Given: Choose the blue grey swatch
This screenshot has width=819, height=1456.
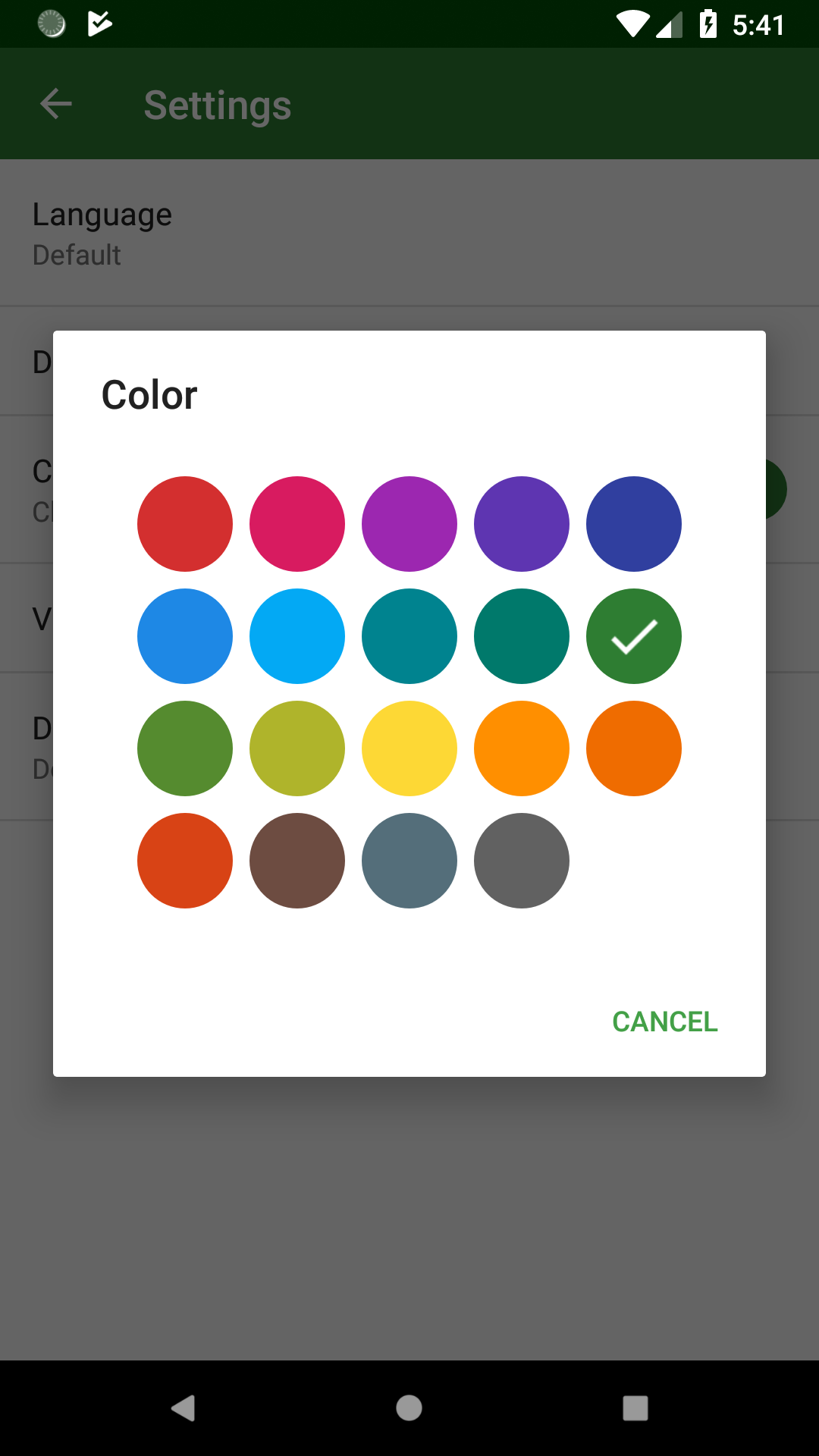Looking at the screenshot, I should point(409,861).
